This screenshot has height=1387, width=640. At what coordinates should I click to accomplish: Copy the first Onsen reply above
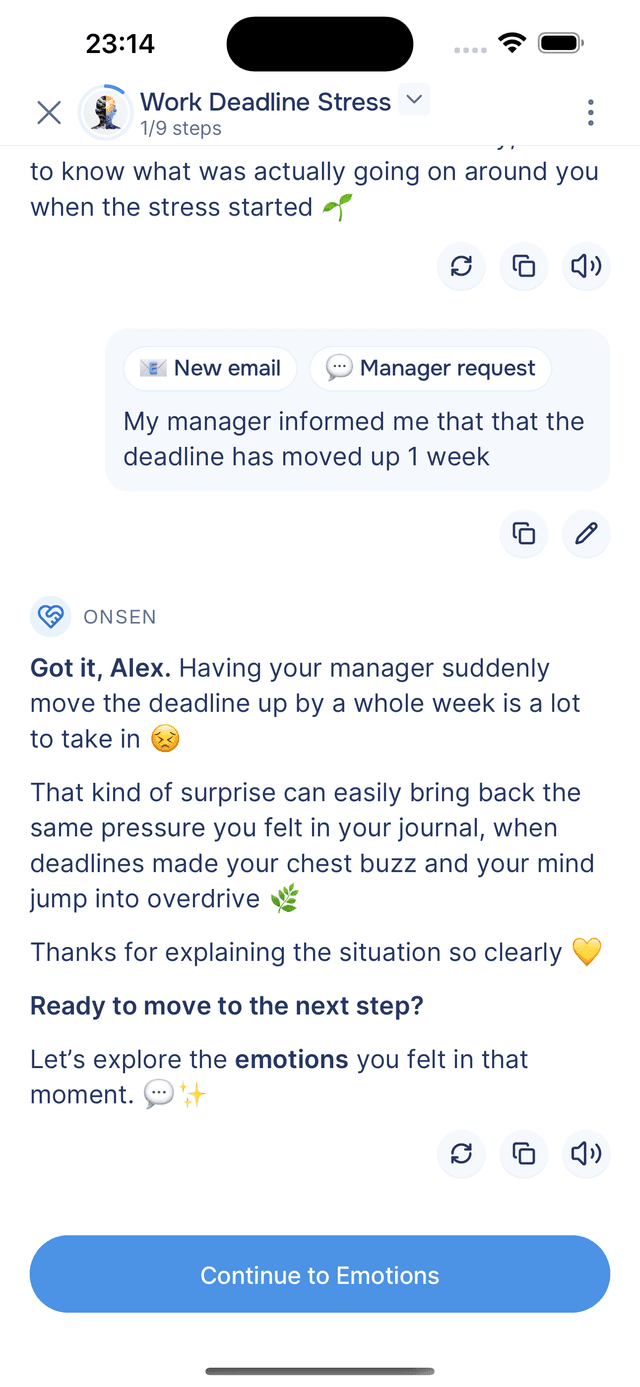(x=524, y=266)
